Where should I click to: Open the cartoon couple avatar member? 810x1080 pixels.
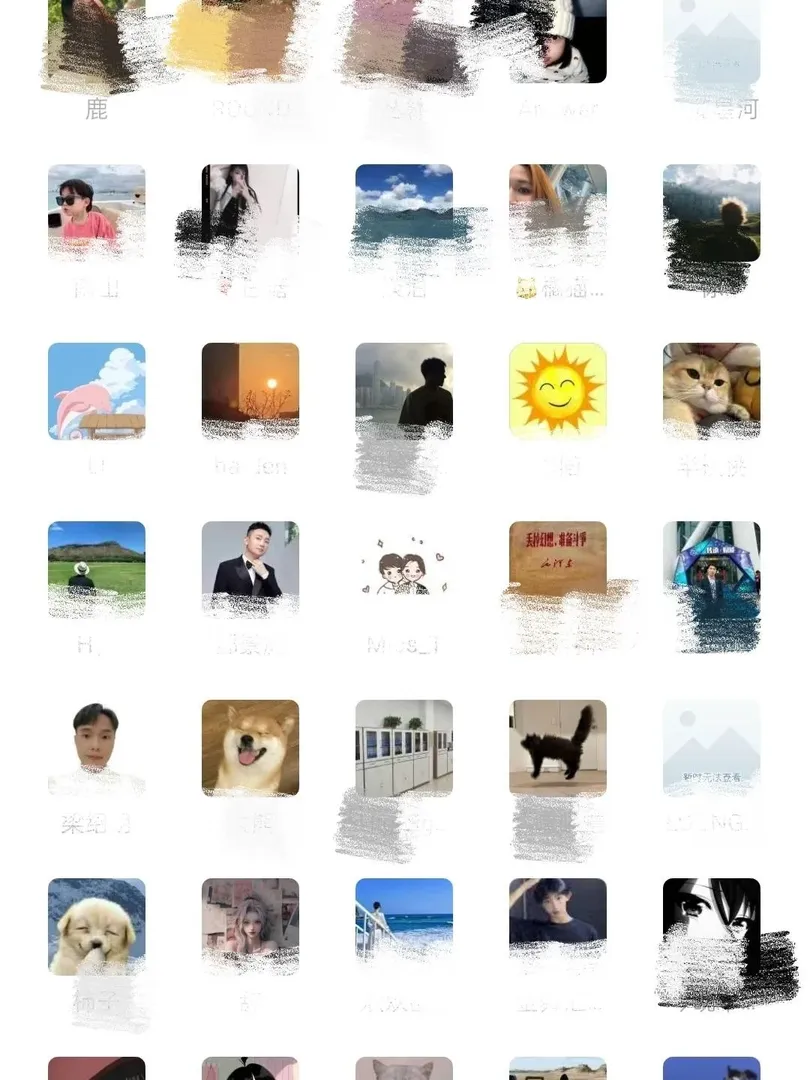coord(404,570)
